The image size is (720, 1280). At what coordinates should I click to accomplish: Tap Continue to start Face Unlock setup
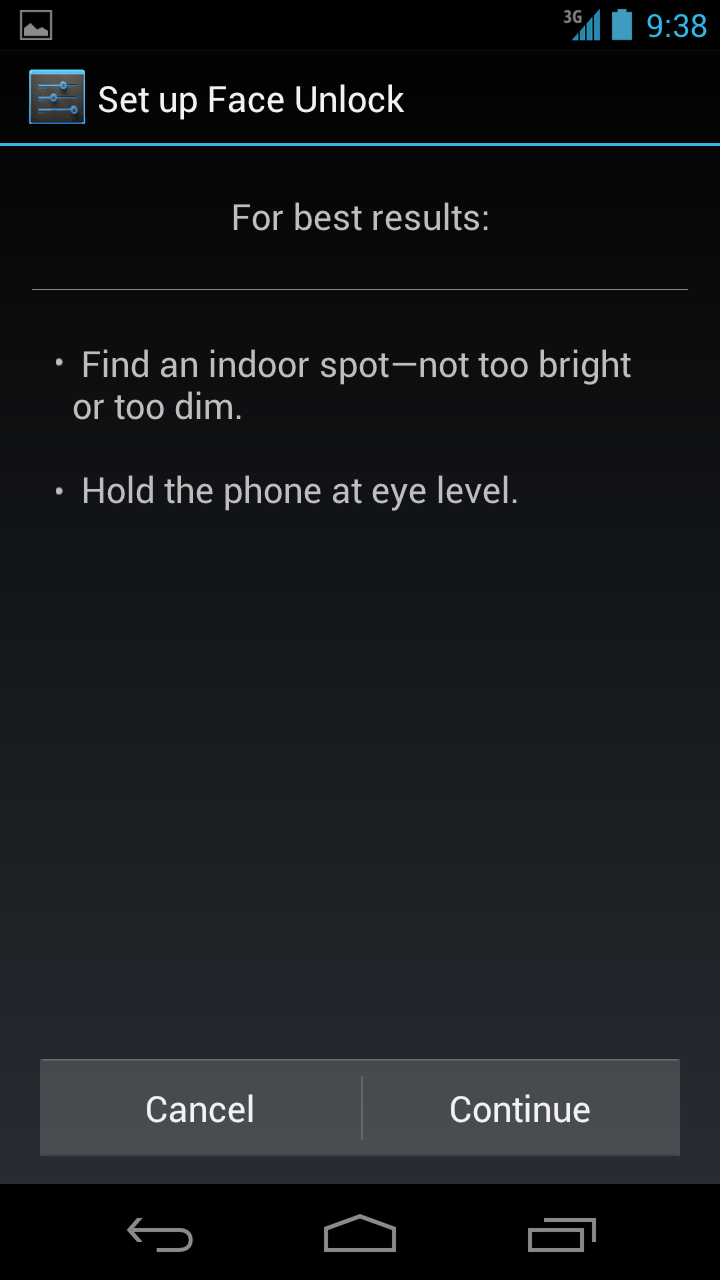(x=520, y=1108)
